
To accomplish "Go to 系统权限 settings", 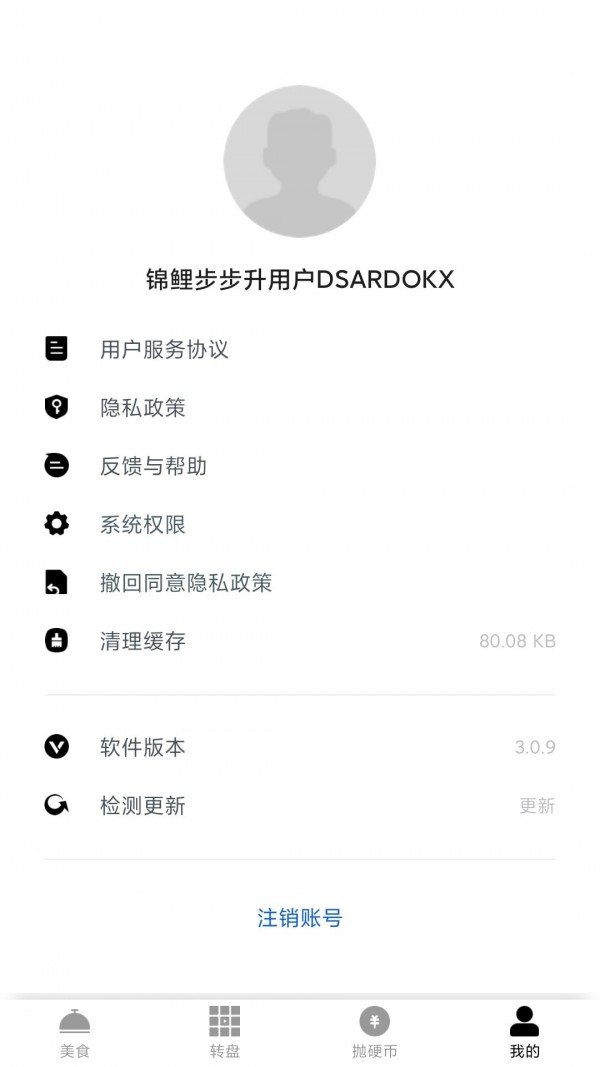I will 143,524.
